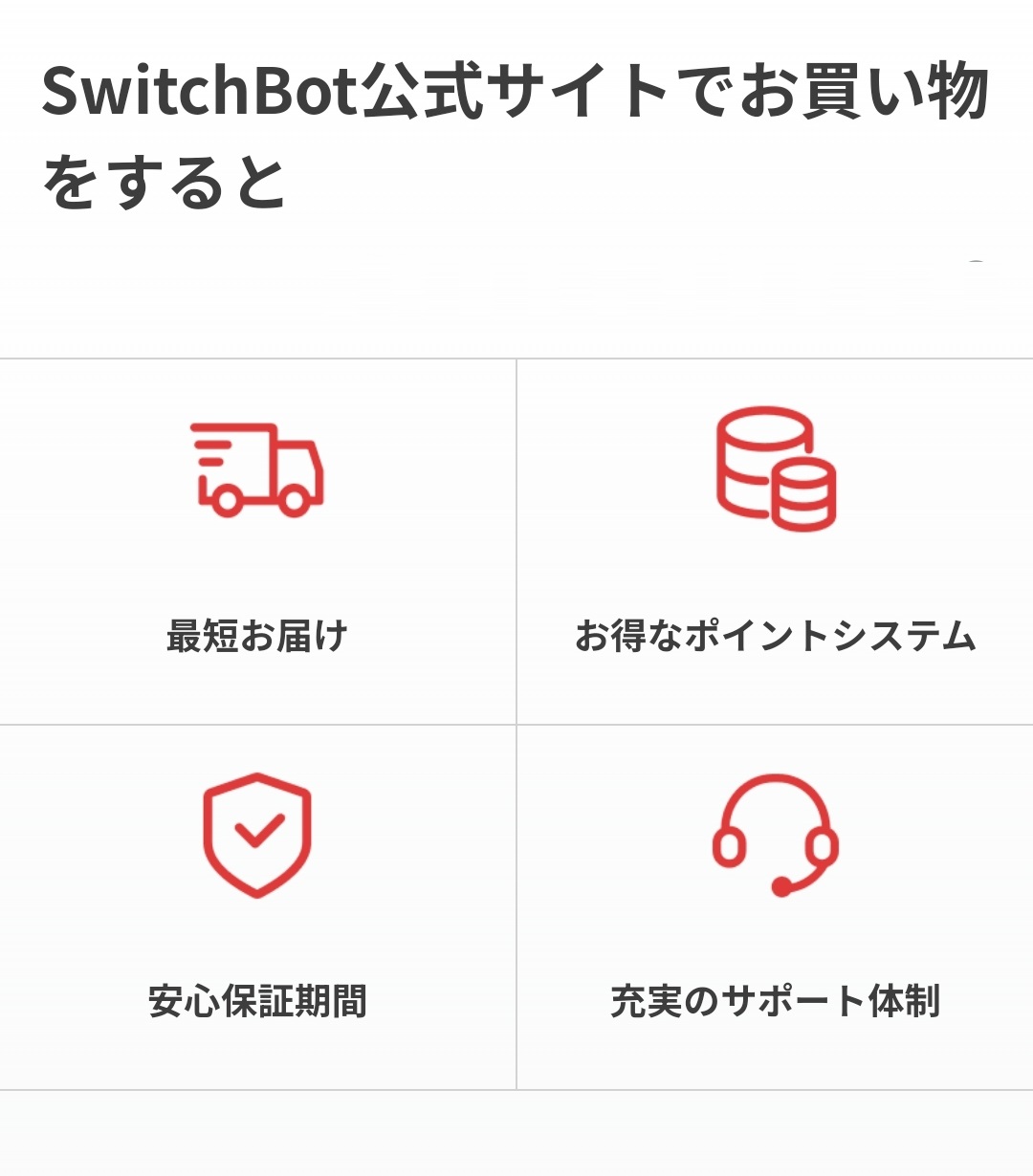
Task: Tap the 充実のサポート体制 support tile
Action: click(x=775, y=906)
